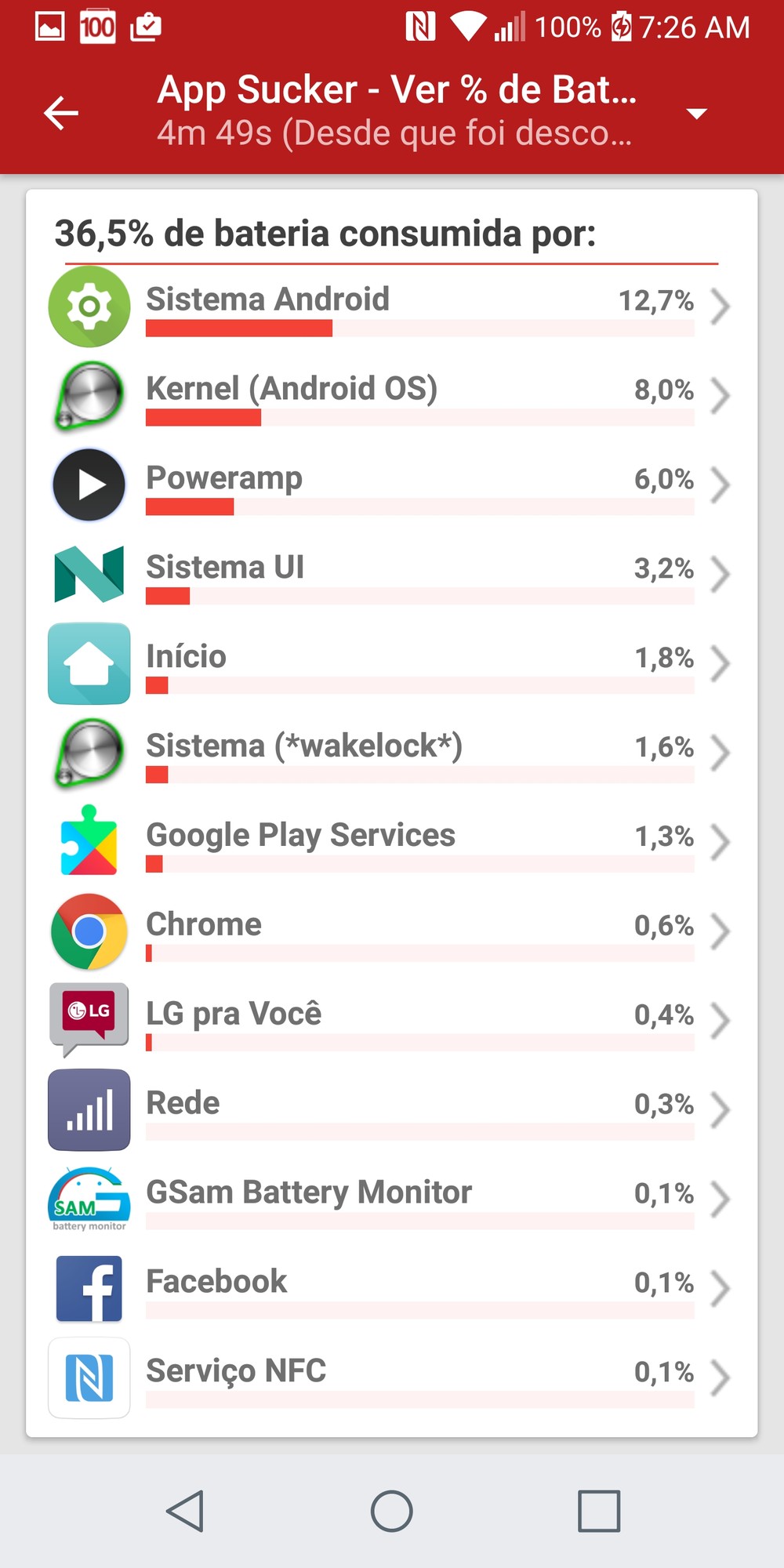Open the time period dropdown arrow

(696, 114)
